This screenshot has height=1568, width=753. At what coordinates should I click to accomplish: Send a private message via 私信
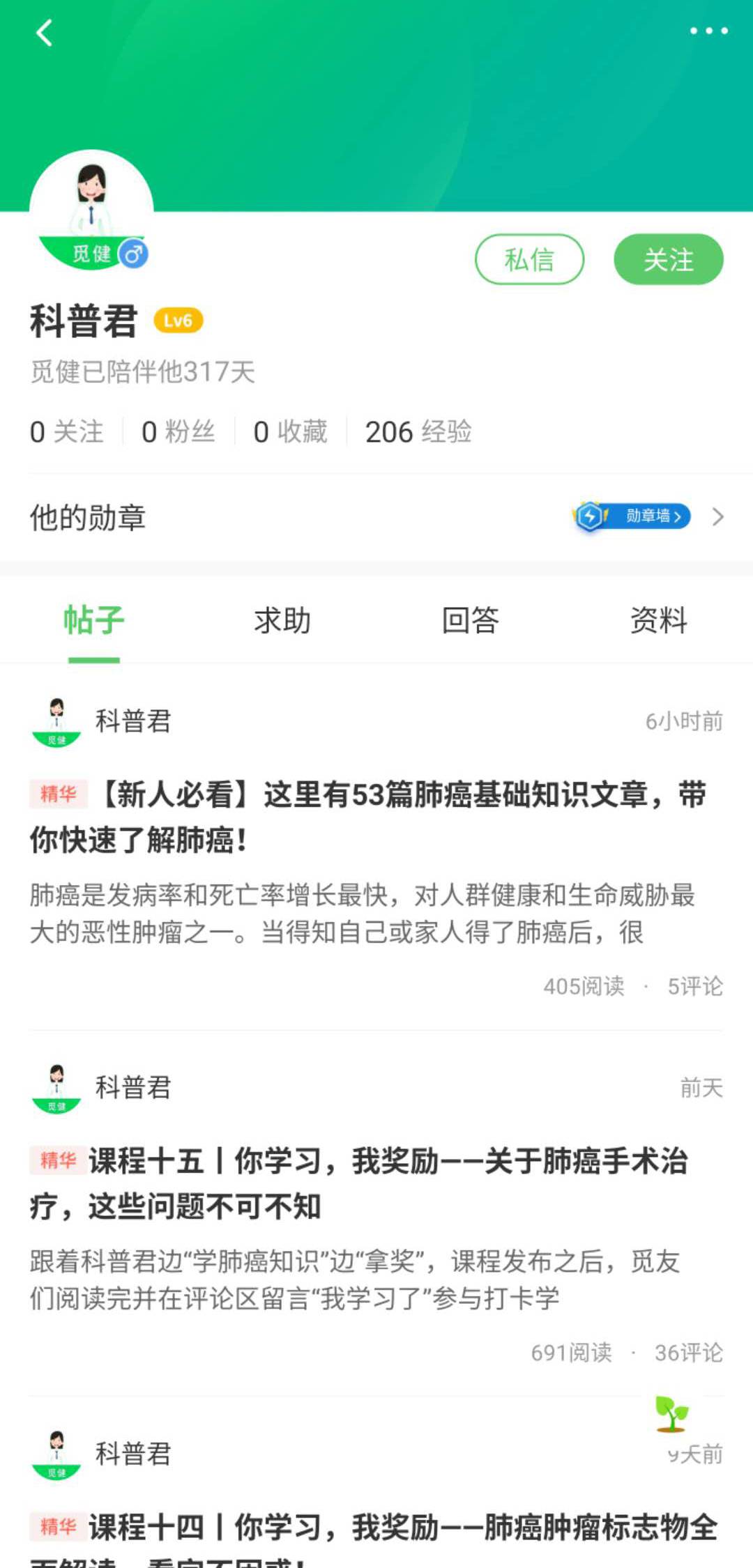click(529, 259)
